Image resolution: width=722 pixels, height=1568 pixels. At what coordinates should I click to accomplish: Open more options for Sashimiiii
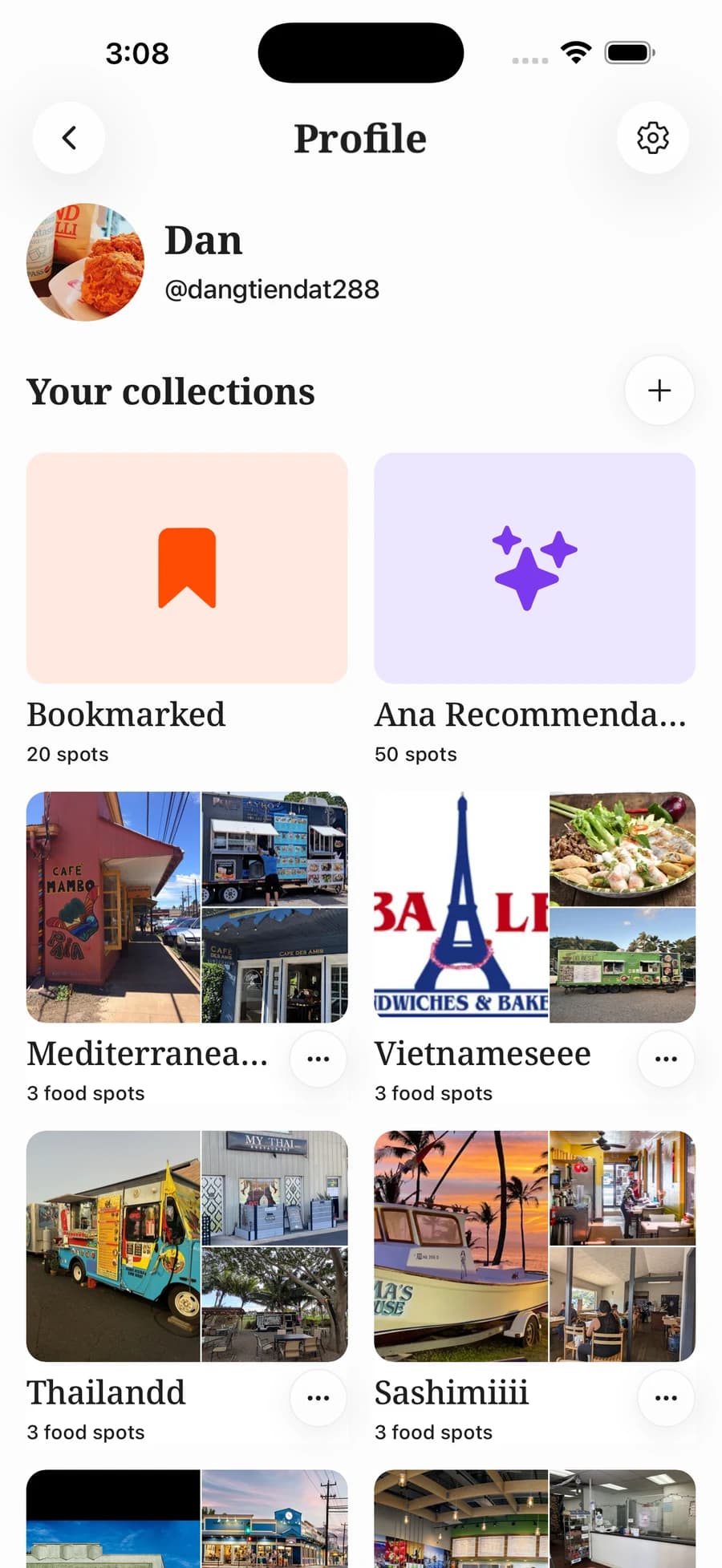click(666, 1398)
